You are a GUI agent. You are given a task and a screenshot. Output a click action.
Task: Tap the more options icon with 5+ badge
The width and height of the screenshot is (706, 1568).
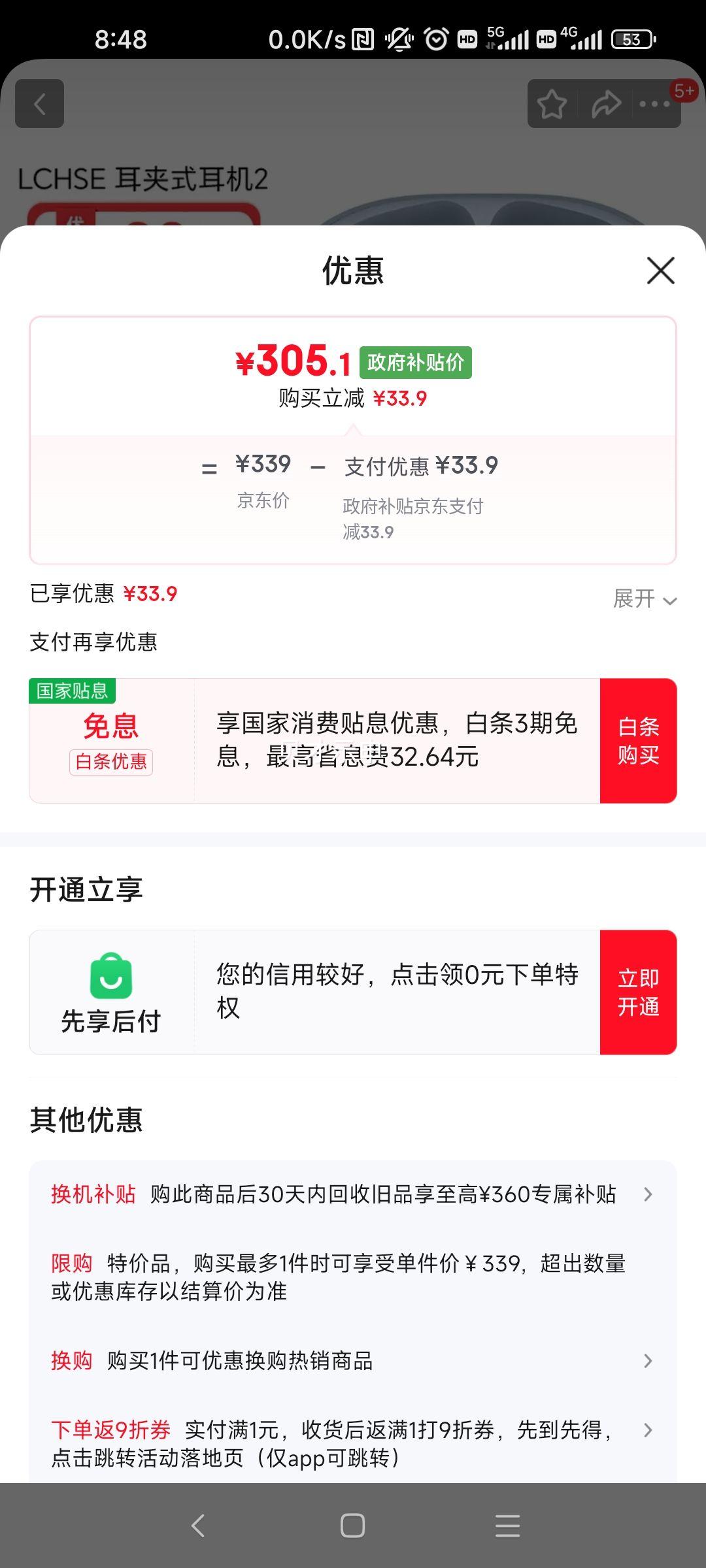click(654, 105)
